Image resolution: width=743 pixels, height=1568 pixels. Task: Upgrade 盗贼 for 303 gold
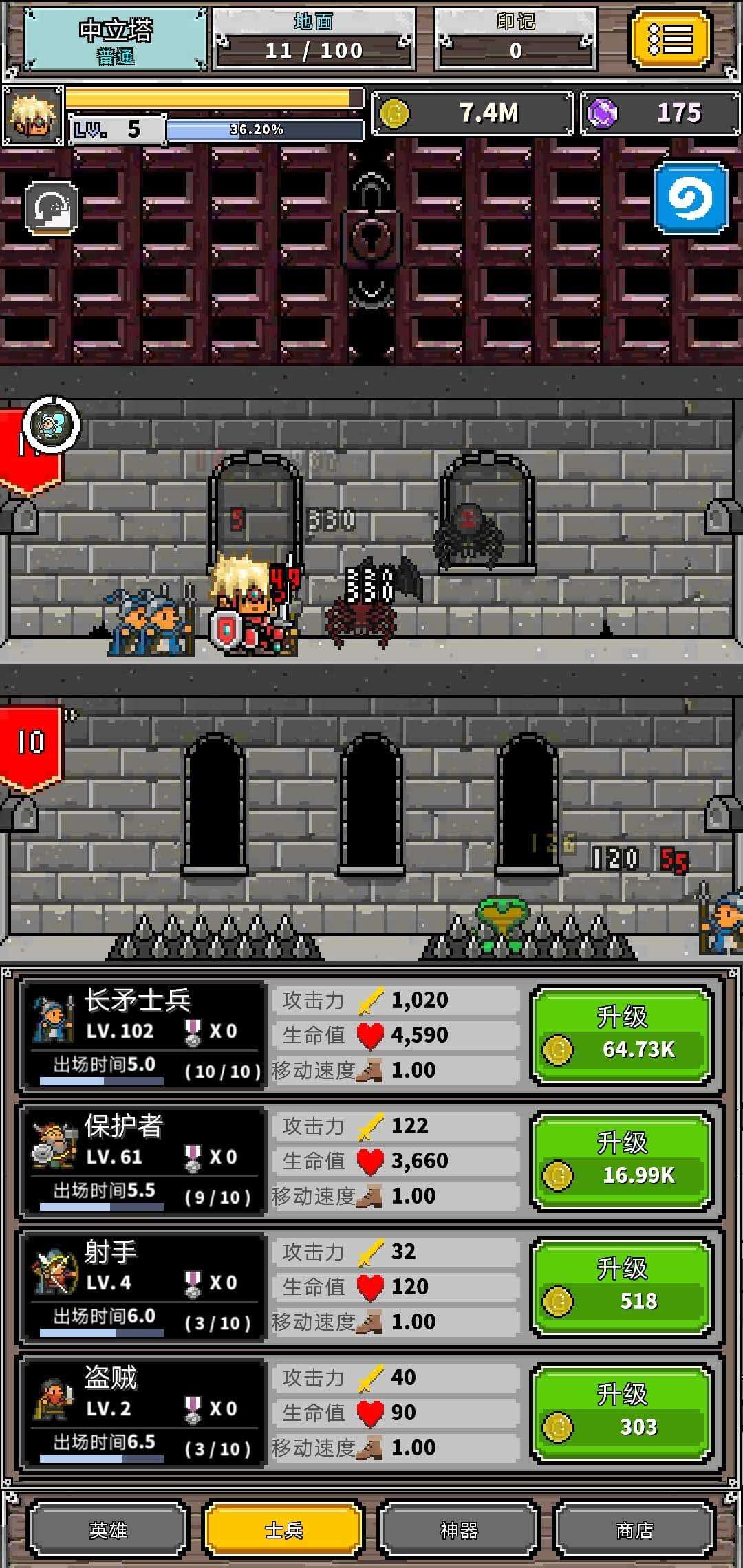622,1413
